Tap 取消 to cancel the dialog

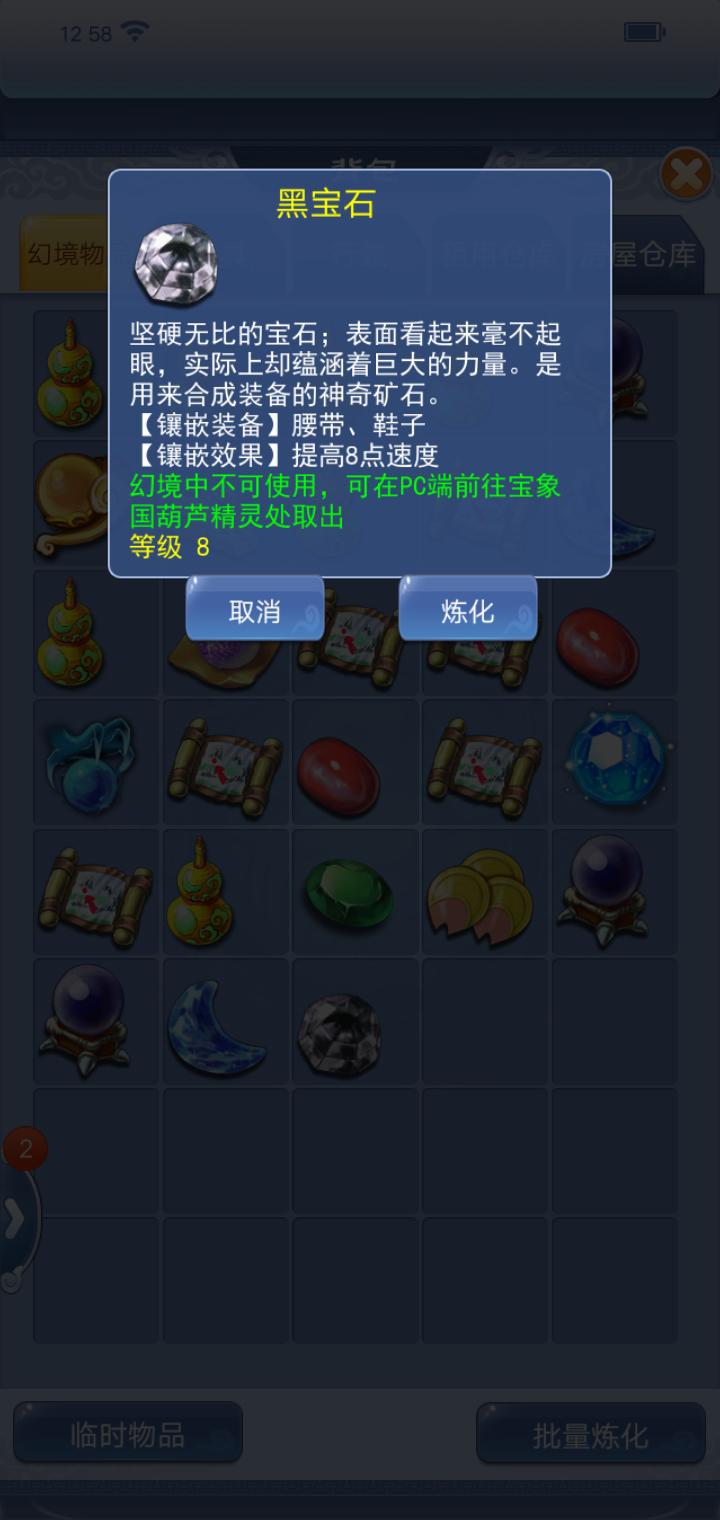(x=254, y=611)
